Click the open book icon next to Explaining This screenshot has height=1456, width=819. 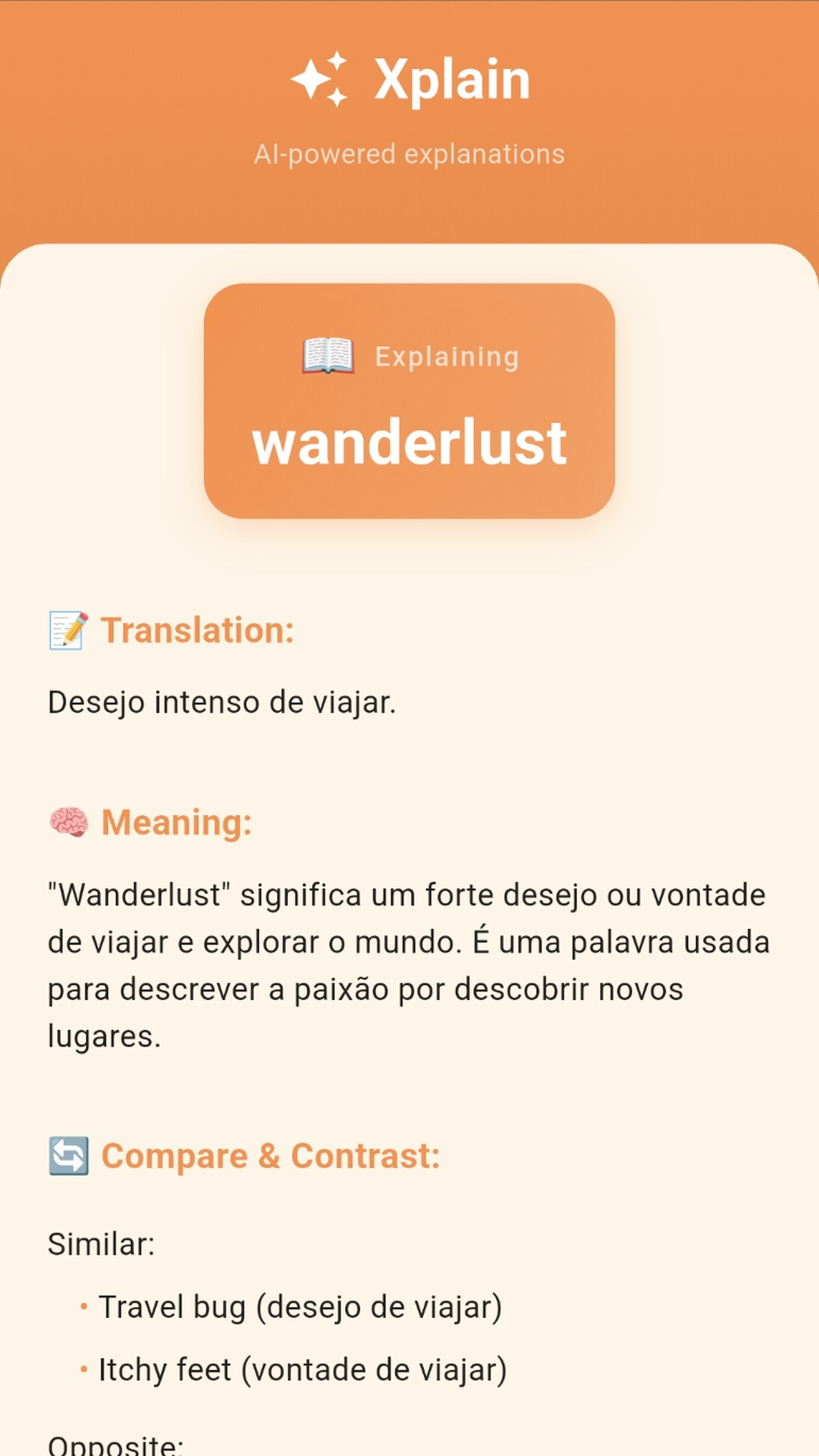point(329,356)
